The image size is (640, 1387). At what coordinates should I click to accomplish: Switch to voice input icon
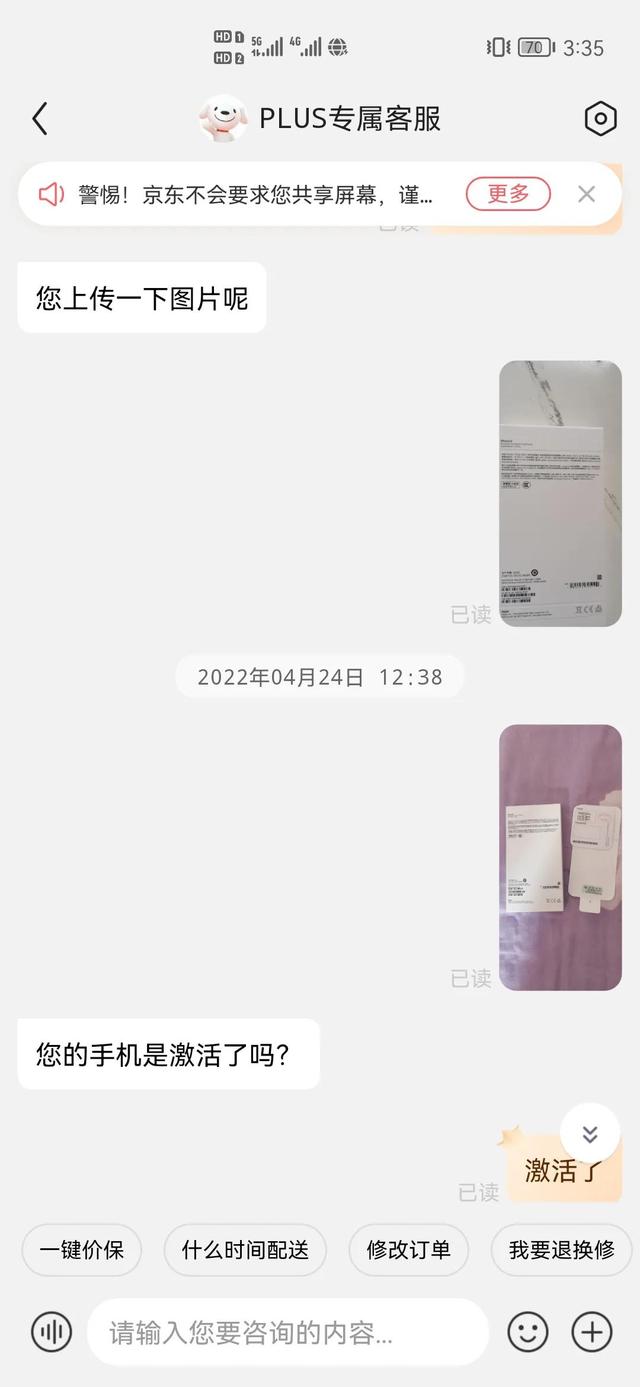point(51,1331)
